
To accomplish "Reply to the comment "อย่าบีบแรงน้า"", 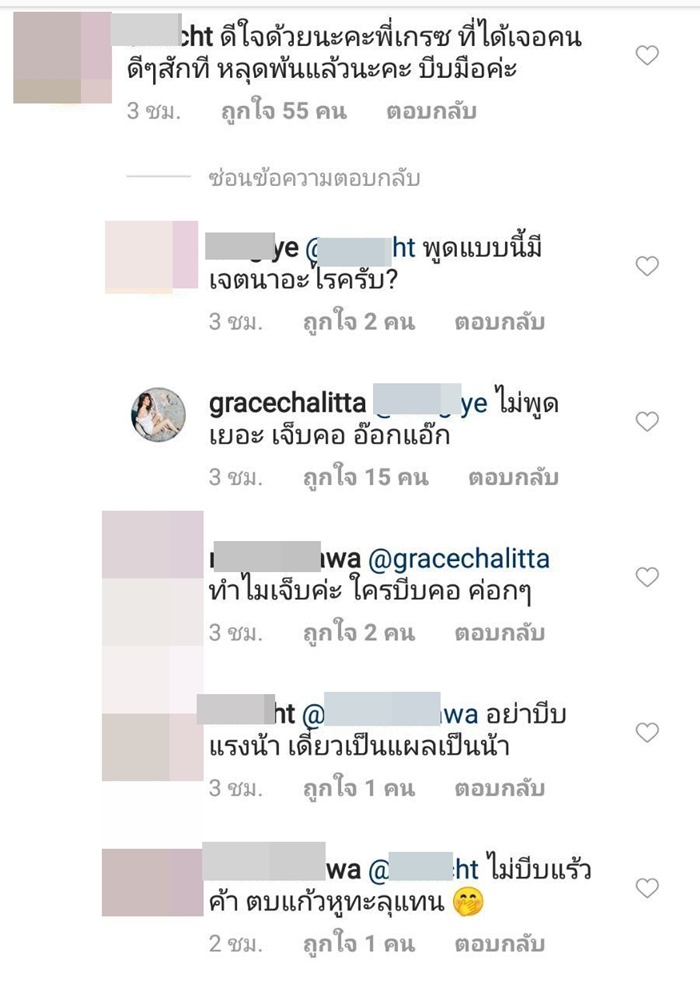I will (x=499, y=789).
